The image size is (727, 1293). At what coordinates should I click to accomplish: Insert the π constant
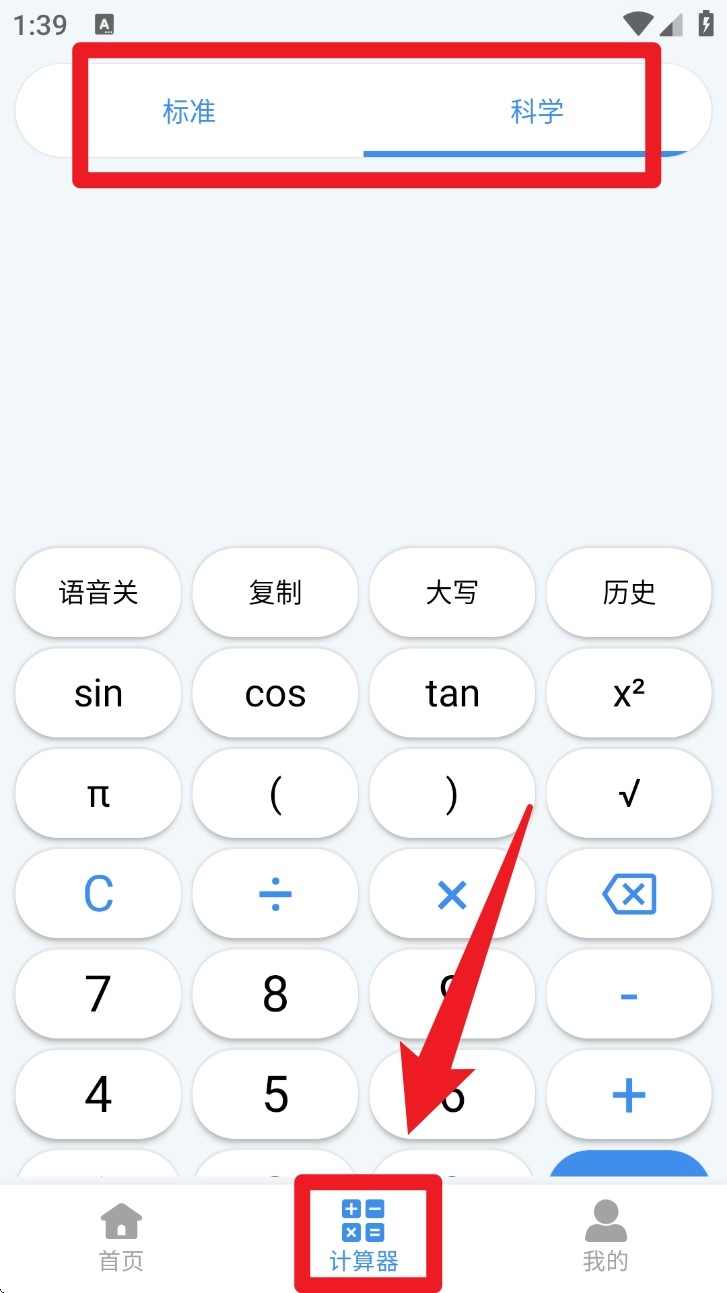coord(98,795)
